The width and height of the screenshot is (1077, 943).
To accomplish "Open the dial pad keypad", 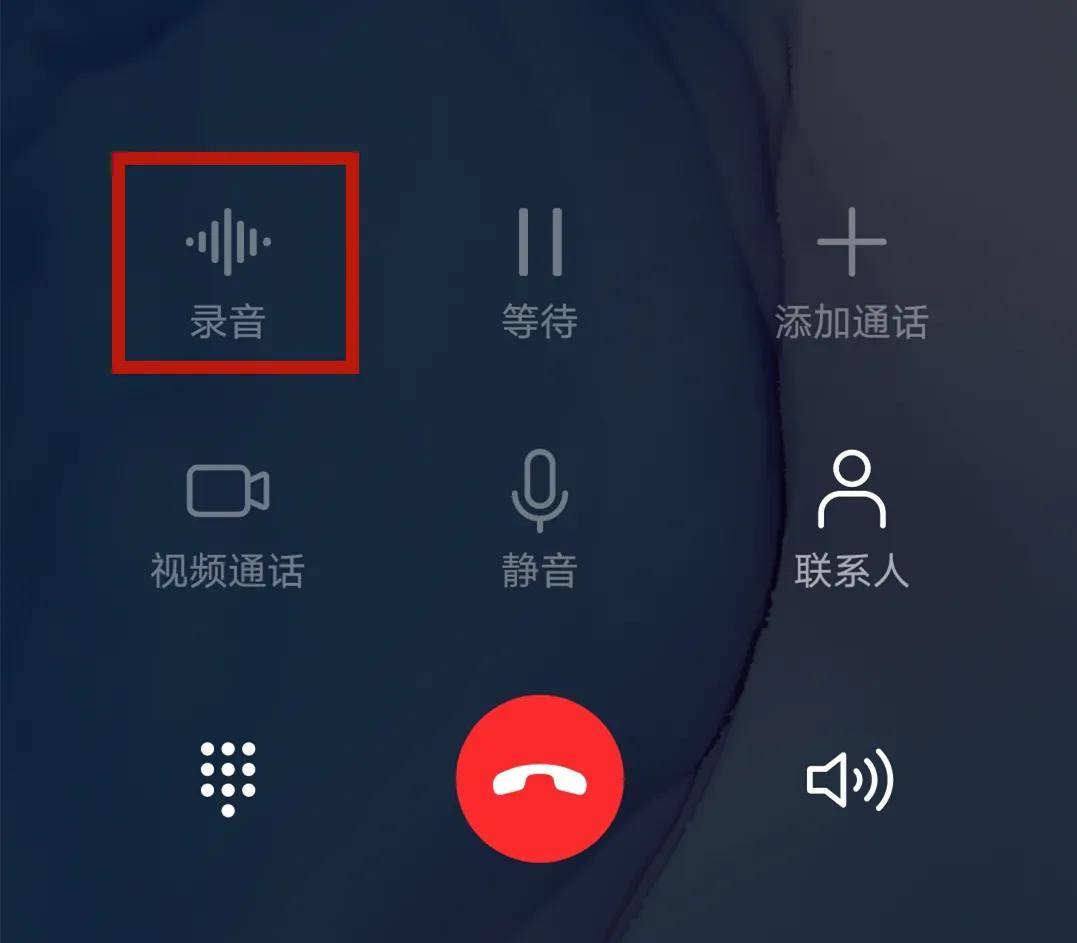I will pyautogui.click(x=228, y=778).
